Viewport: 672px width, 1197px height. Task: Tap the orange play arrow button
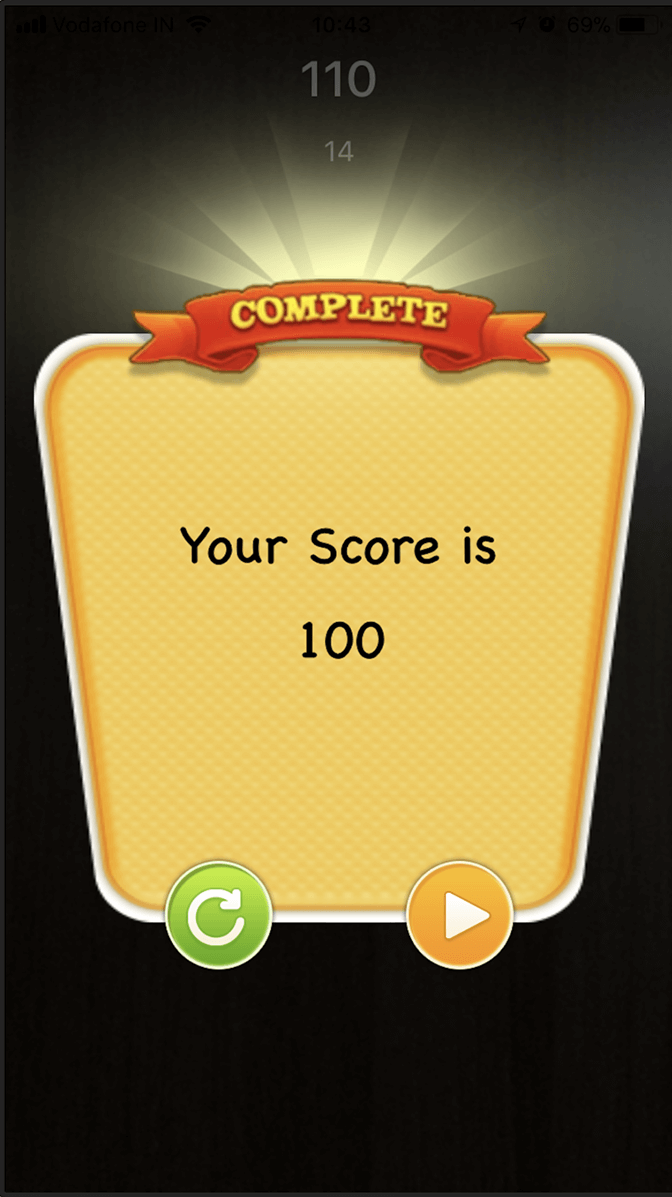(460, 915)
